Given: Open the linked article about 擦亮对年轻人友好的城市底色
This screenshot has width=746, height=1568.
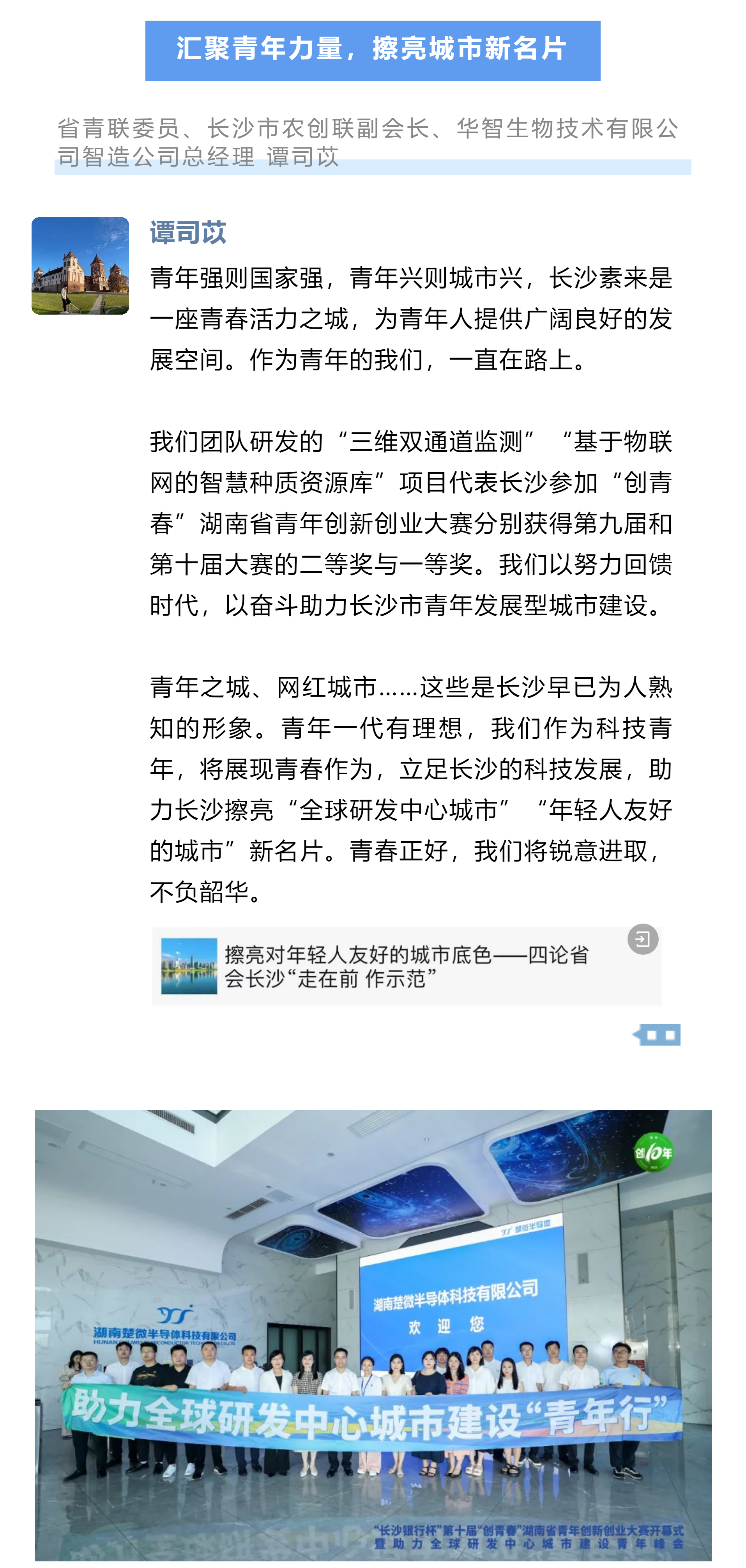Looking at the screenshot, I should (x=406, y=966).
